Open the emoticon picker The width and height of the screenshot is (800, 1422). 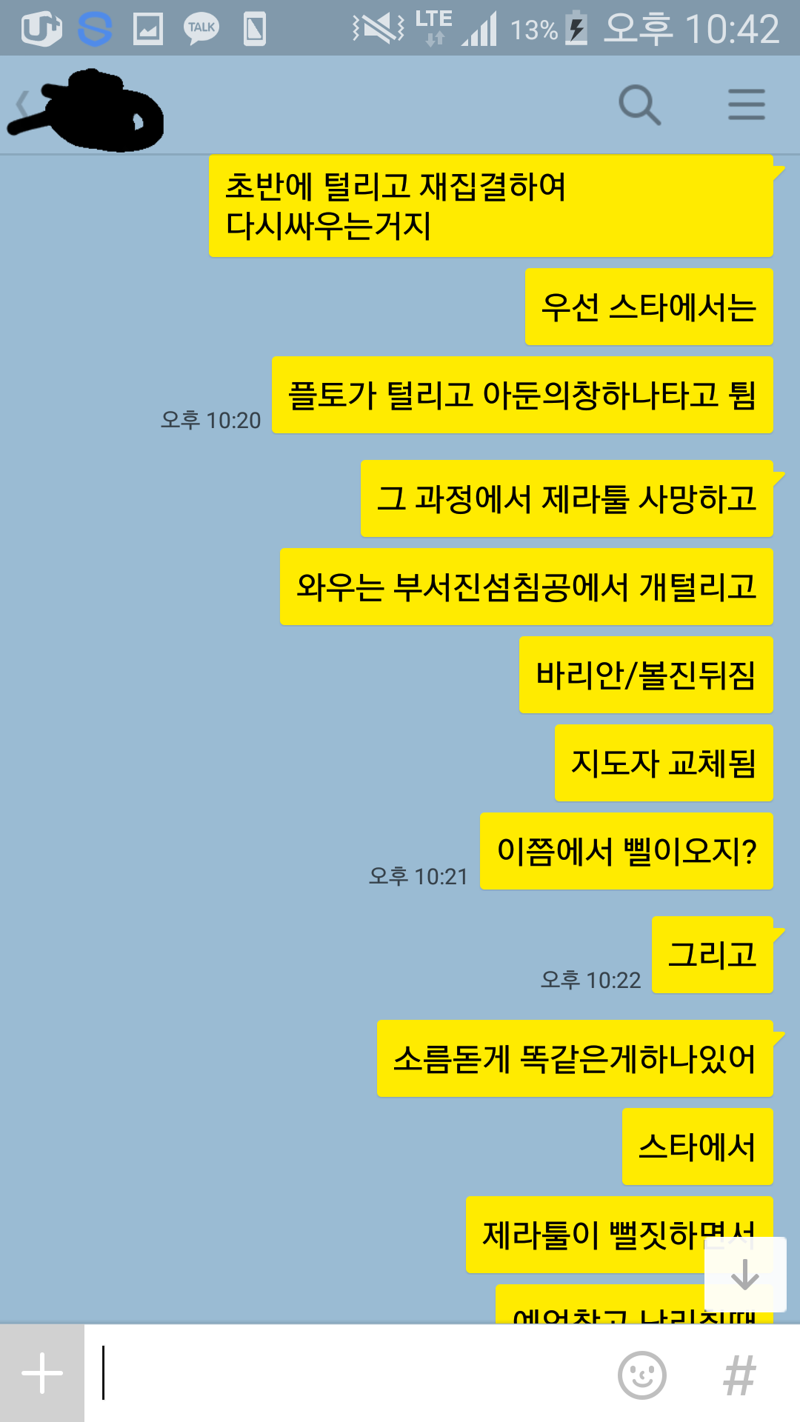642,1375
